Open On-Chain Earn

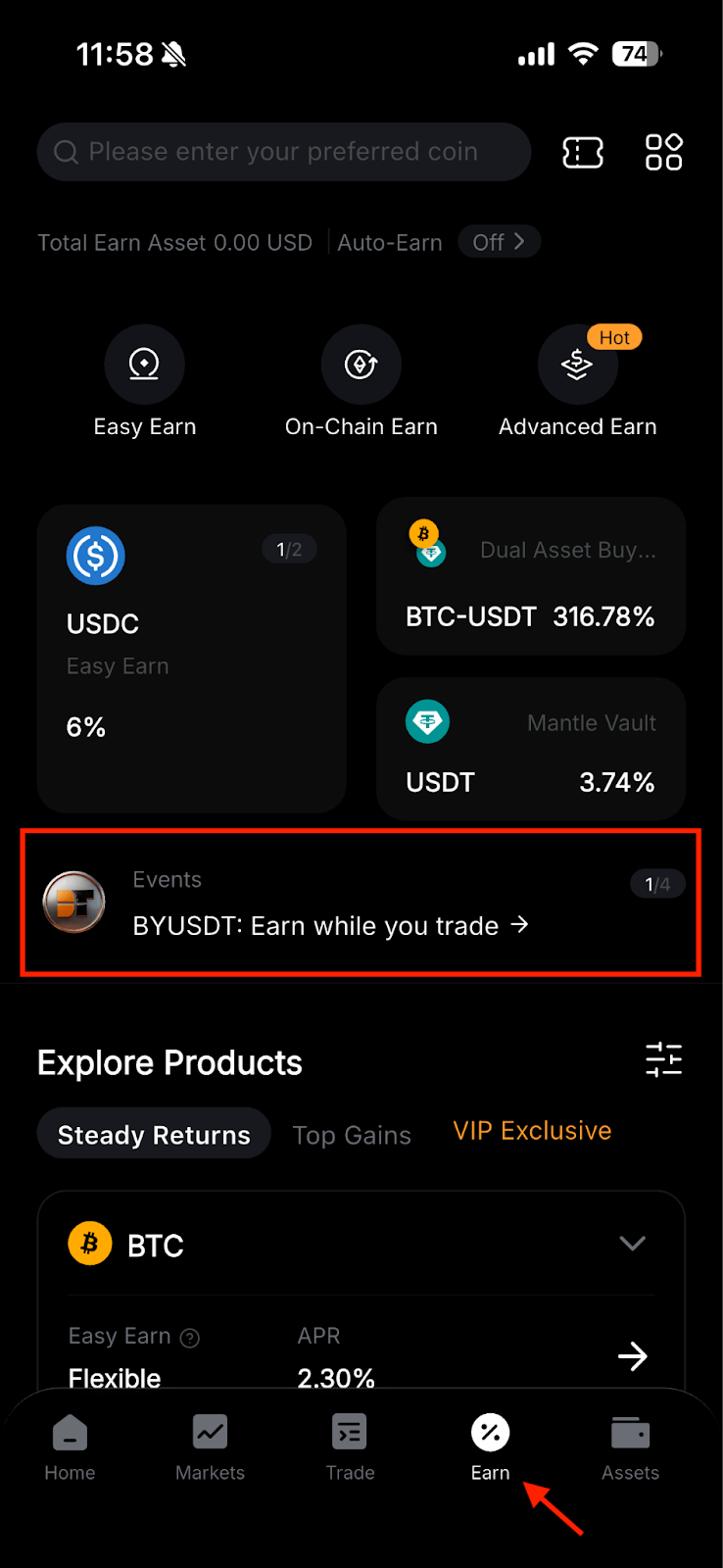tap(361, 364)
